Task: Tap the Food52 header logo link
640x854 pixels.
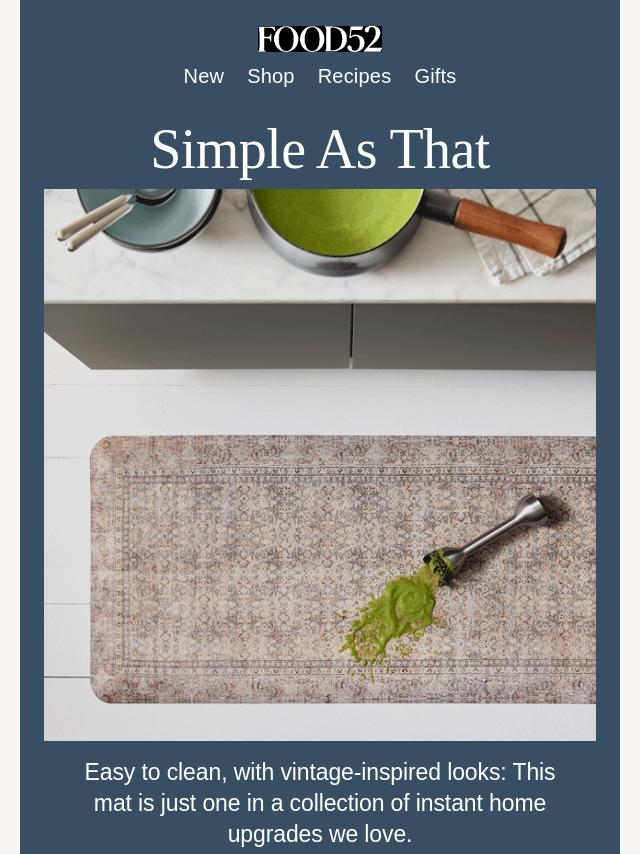Action: pos(320,39)
